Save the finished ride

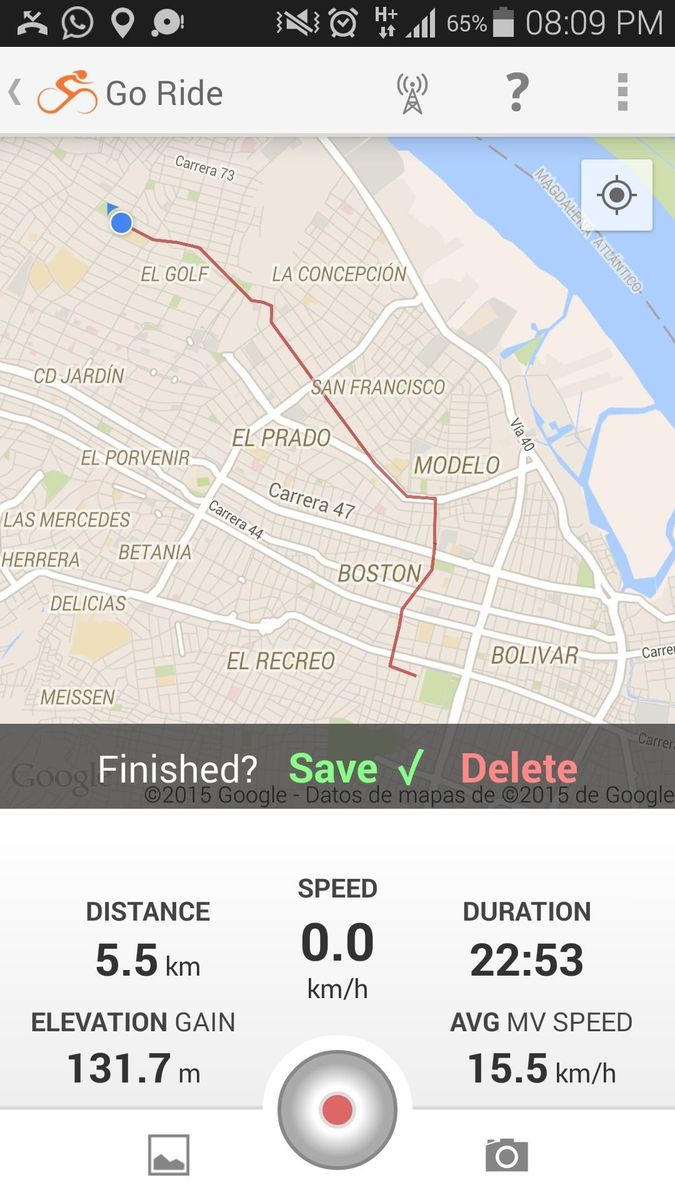click(x=355, y=768)
